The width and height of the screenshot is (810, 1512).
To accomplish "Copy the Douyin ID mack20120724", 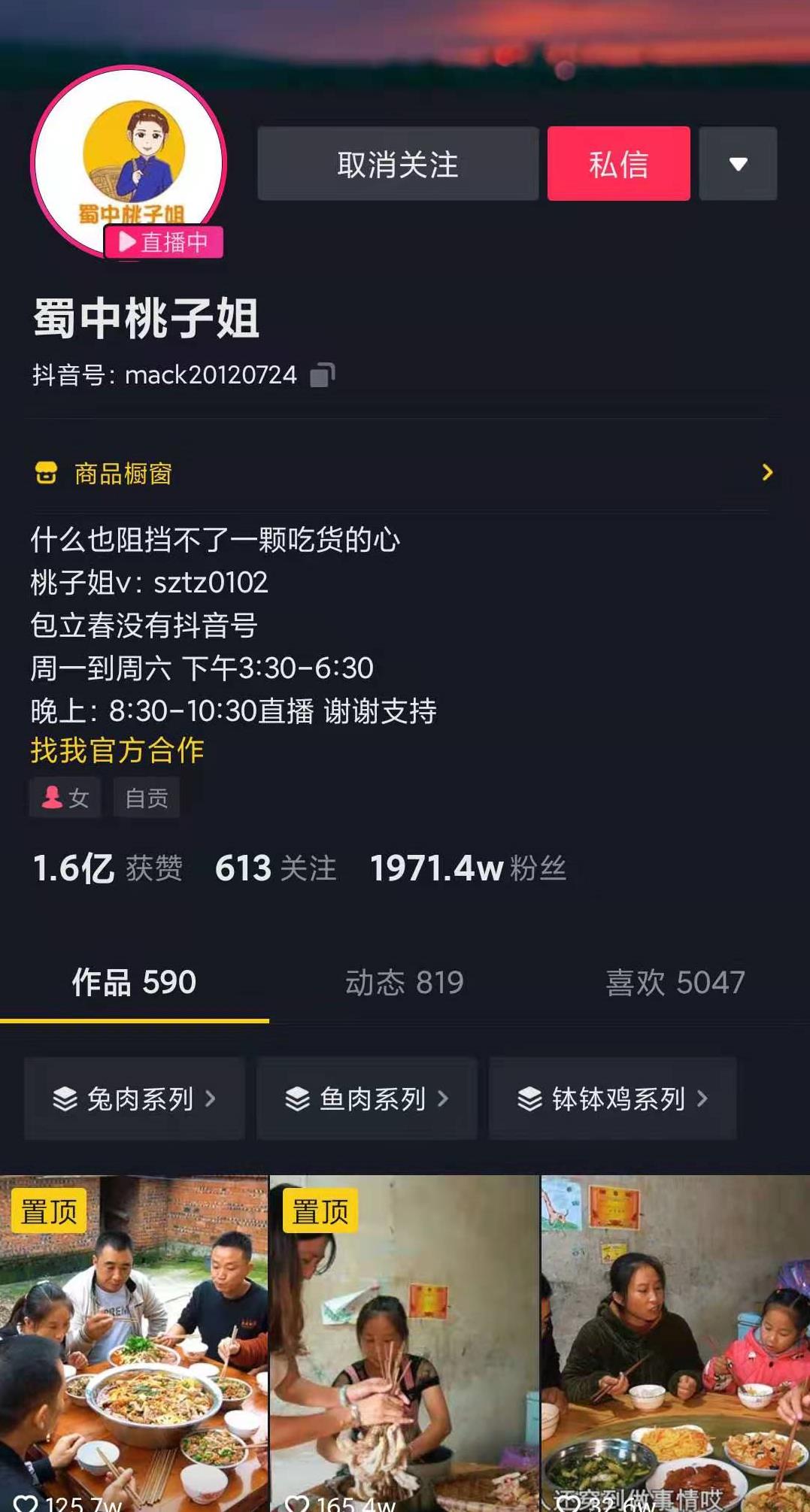I will 323,374.
